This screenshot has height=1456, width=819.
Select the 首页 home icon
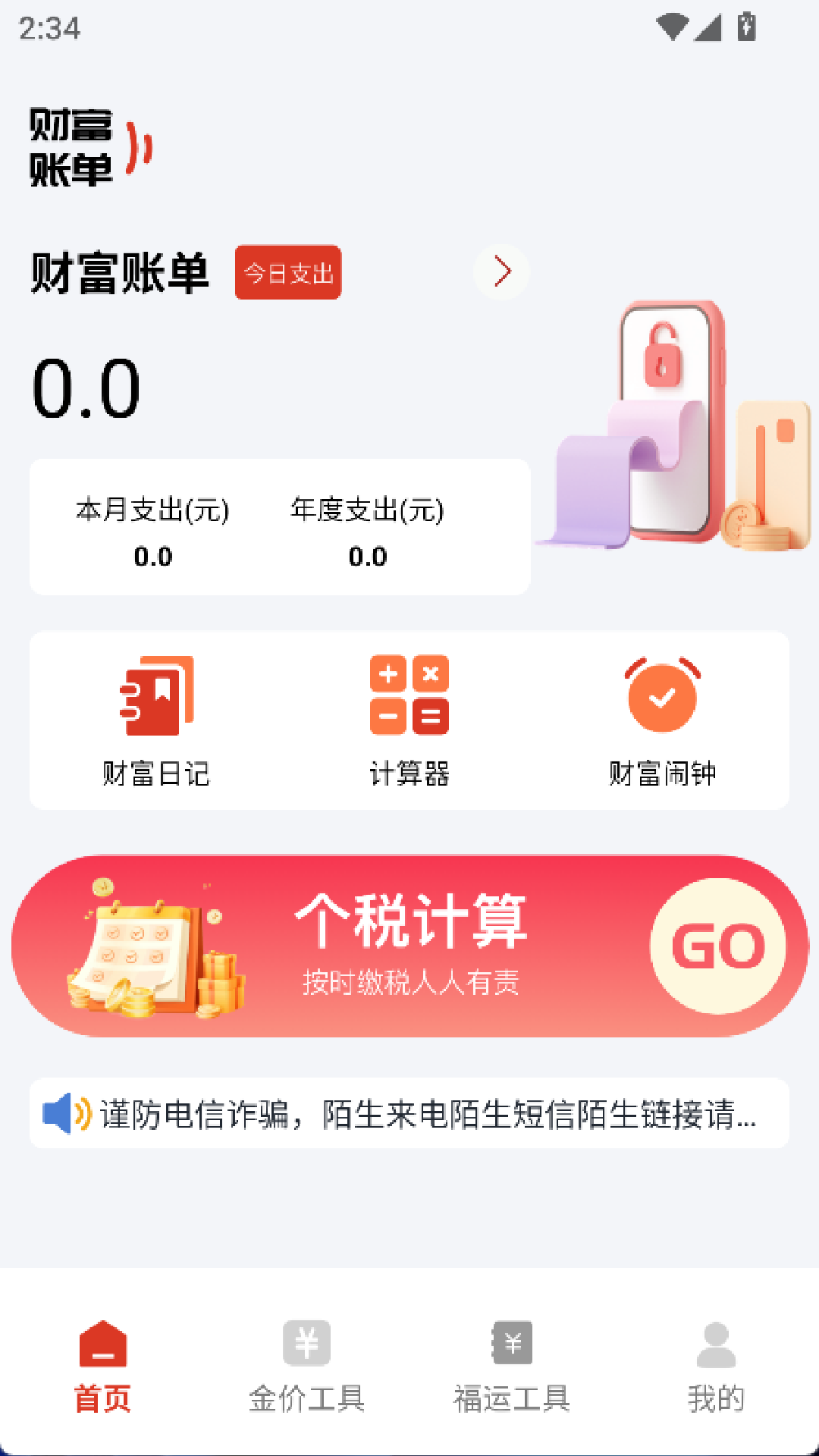[105, 1357]
